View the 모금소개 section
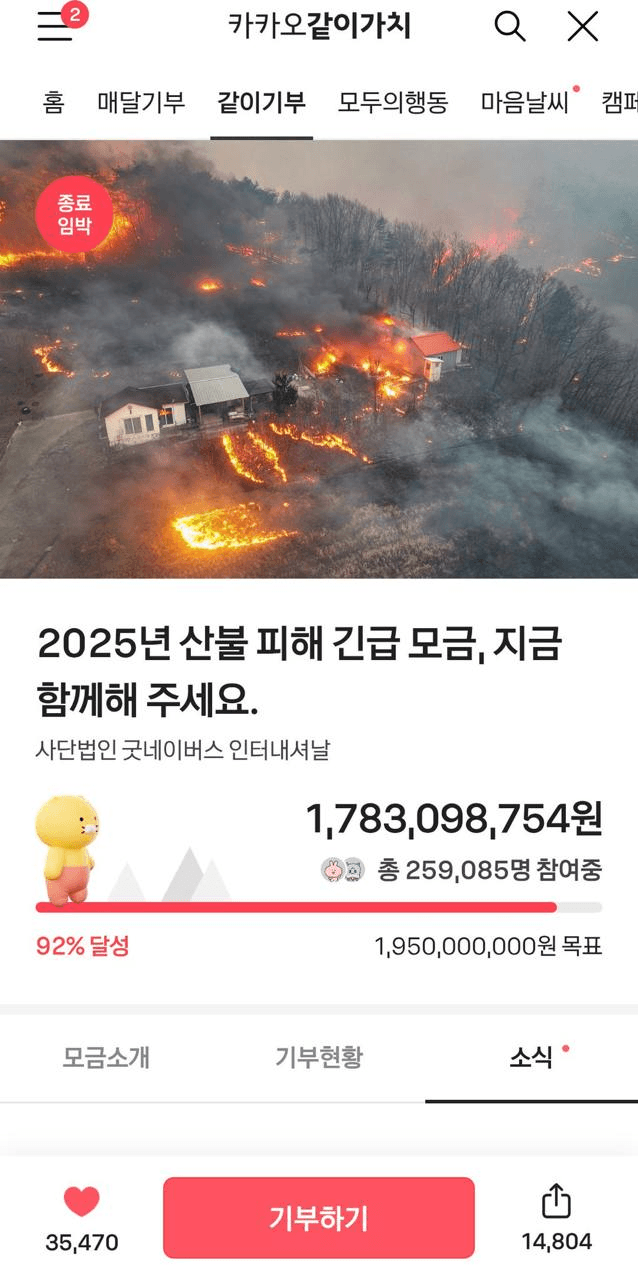This screenshot has height=1280, width=638. pyautogui.click(x=106, y=1057)
